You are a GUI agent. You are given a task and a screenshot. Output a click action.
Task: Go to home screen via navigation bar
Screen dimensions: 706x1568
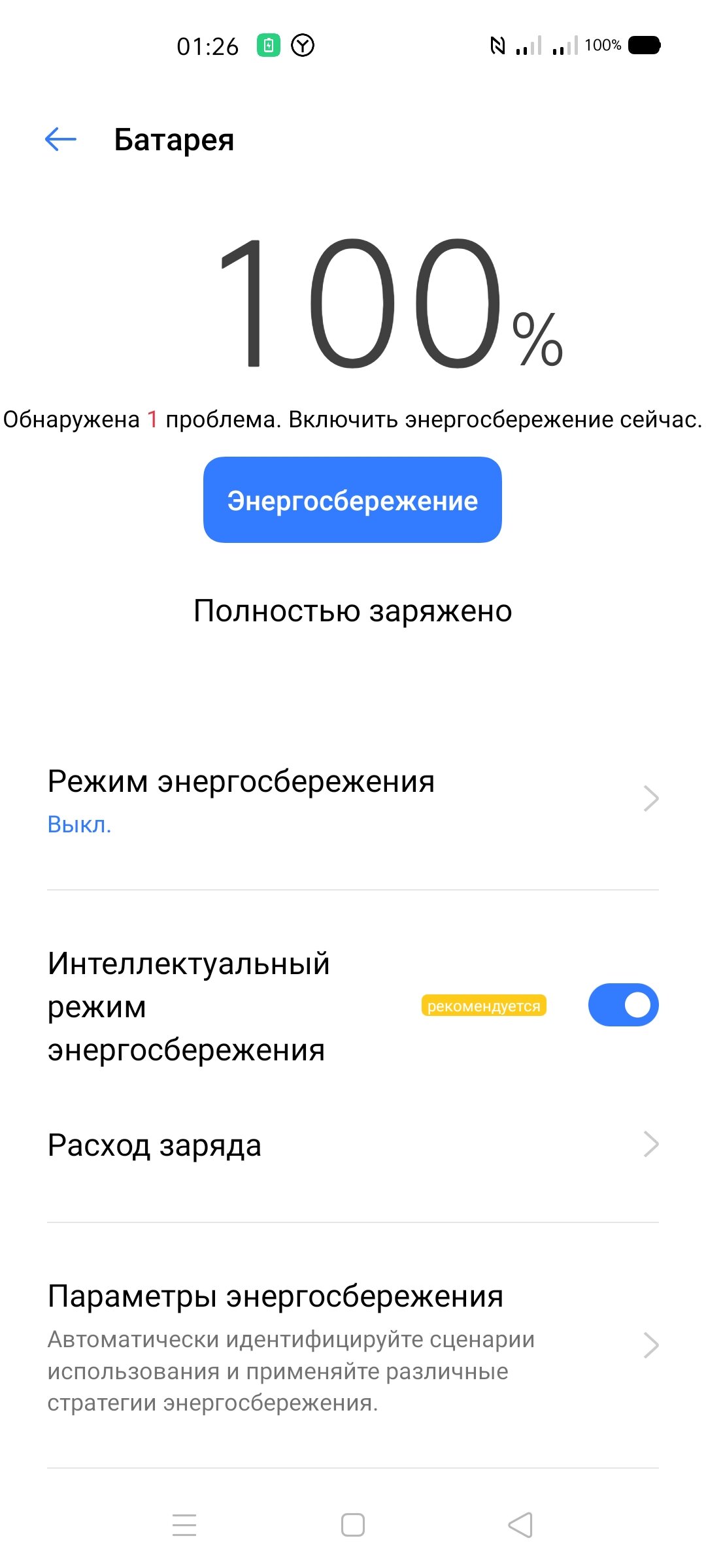click(x=353, y=1525)
